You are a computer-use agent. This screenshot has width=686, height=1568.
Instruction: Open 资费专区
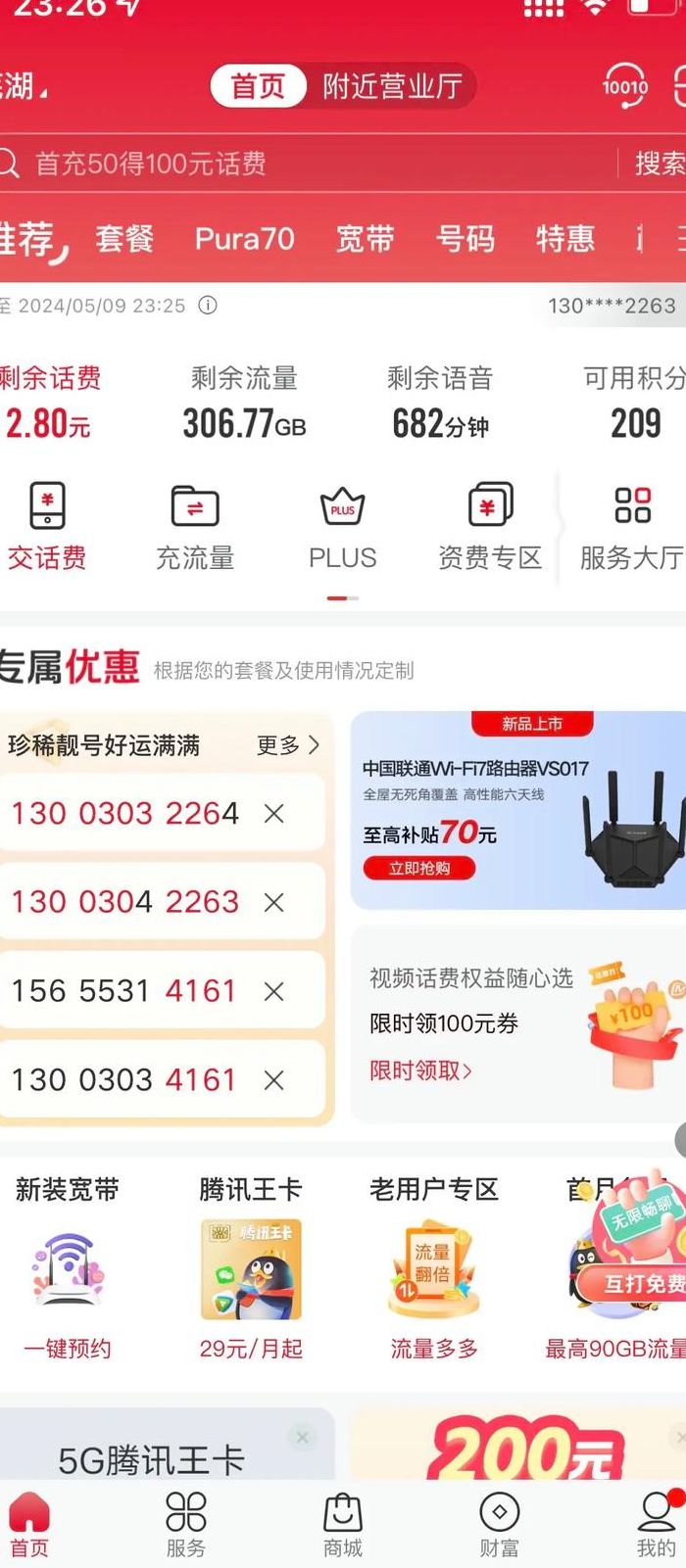pos(489,527)
